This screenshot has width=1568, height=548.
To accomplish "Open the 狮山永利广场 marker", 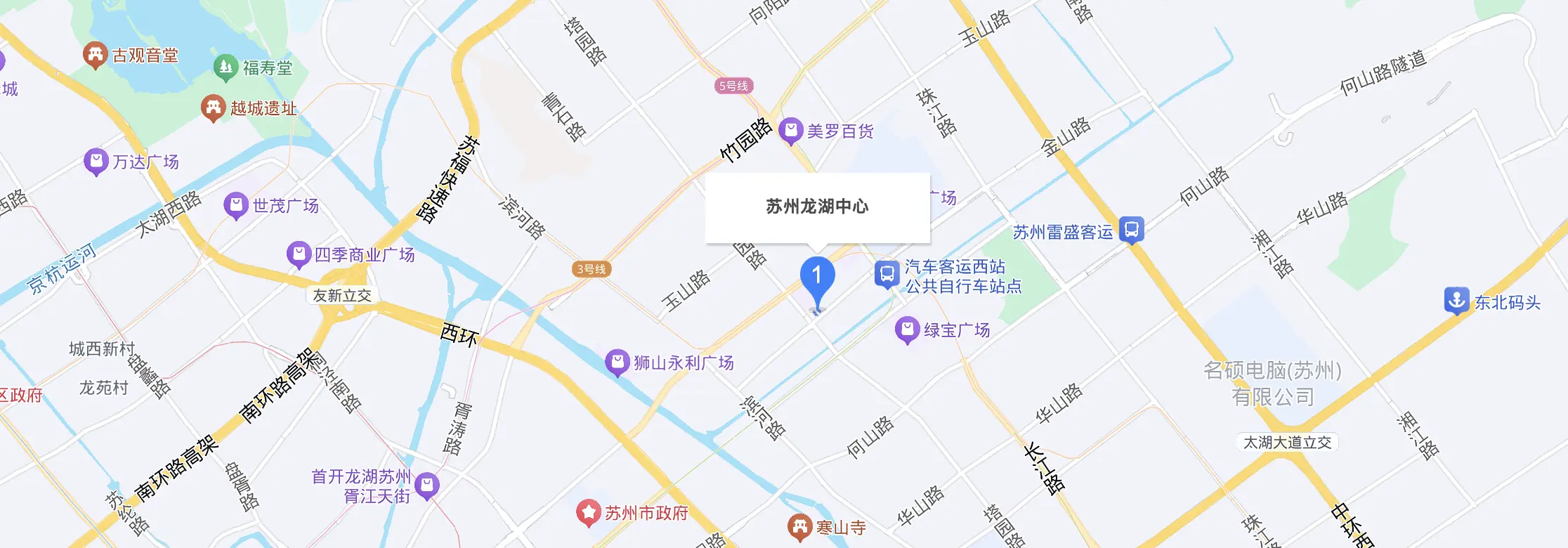I will click(617, 363).
